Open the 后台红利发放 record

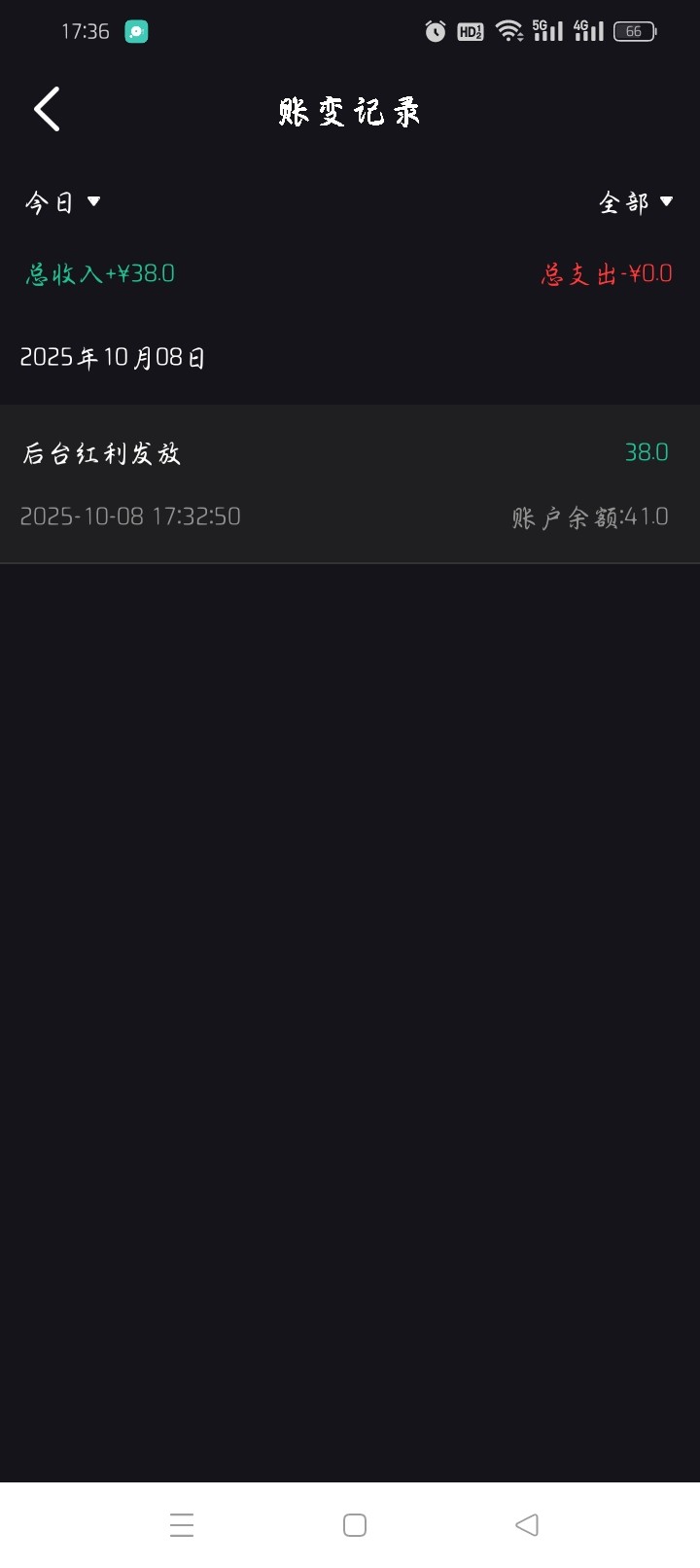349,483
